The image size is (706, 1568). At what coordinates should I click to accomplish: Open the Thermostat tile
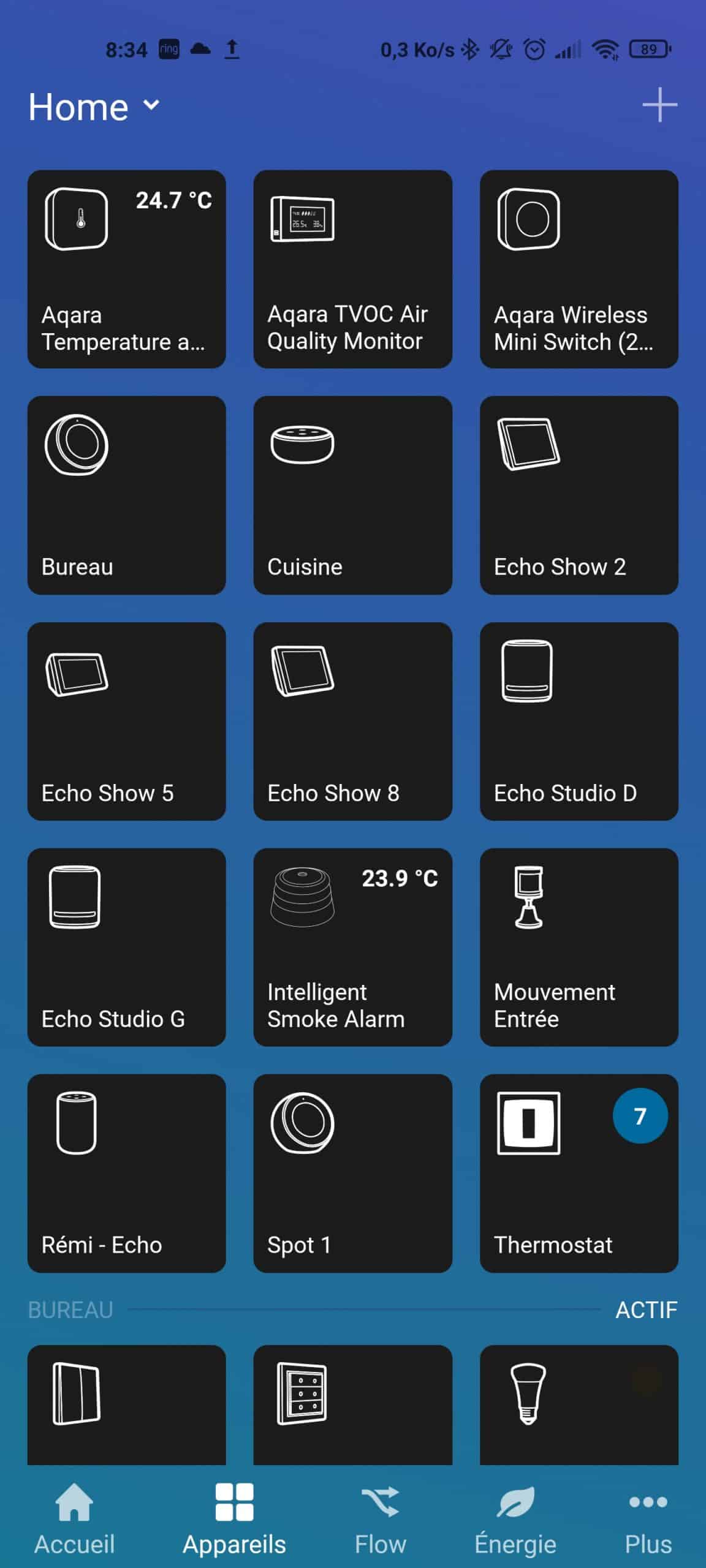(579, 1173)
